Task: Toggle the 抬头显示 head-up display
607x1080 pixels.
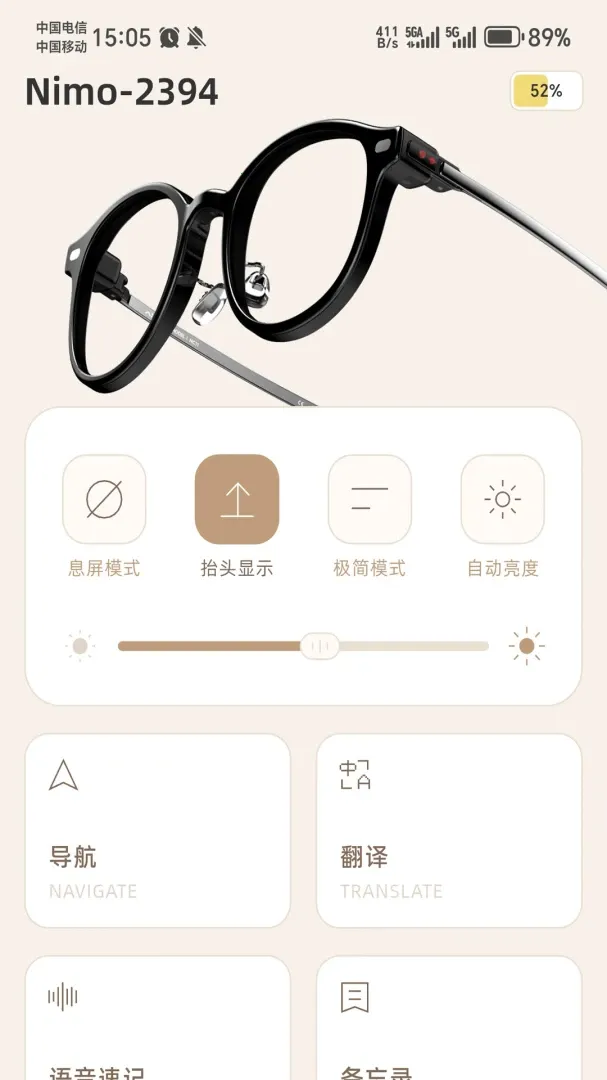Action: coord(237,499)
